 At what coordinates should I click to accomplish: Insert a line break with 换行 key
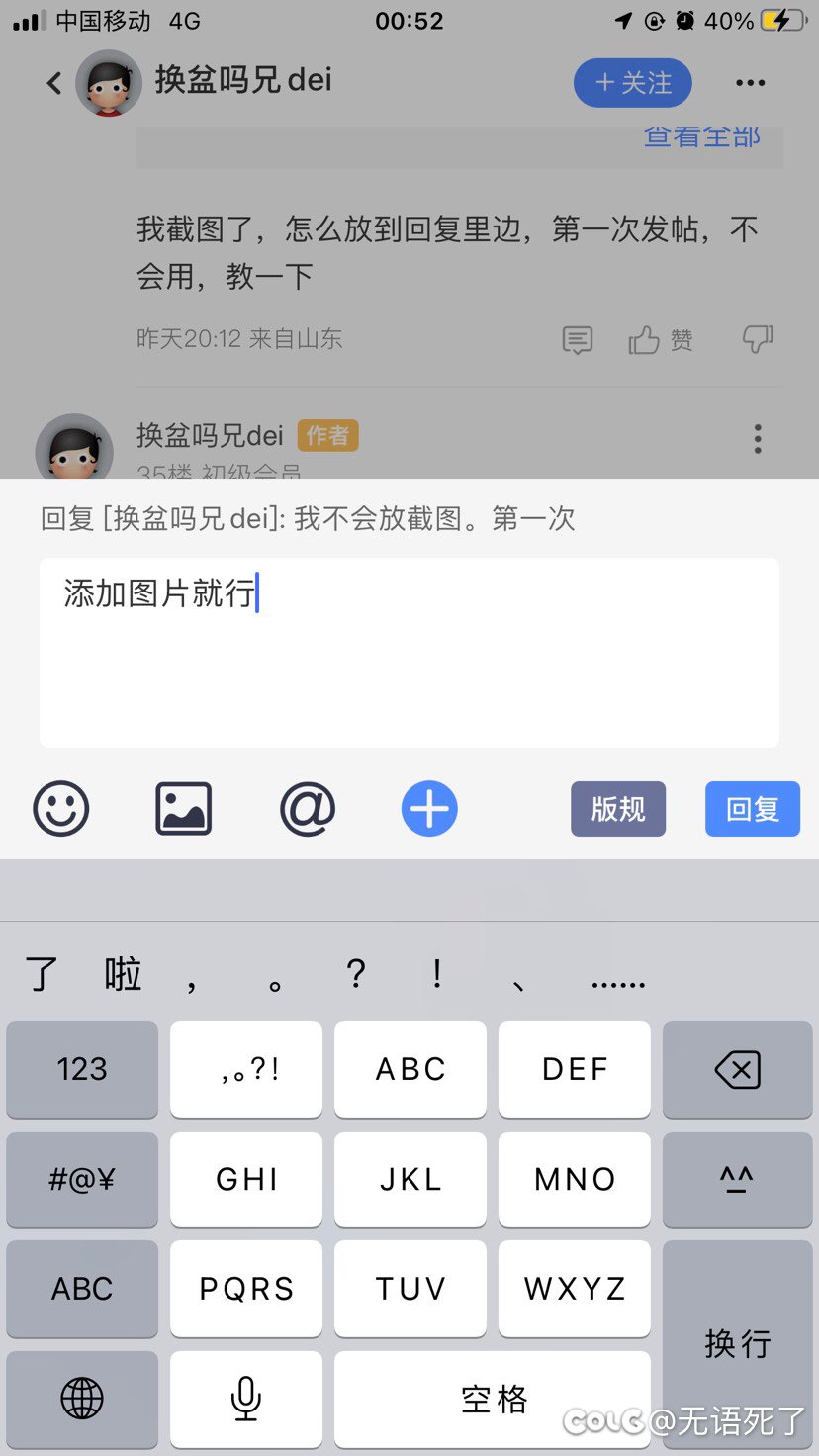click(x=737, y=1343)
